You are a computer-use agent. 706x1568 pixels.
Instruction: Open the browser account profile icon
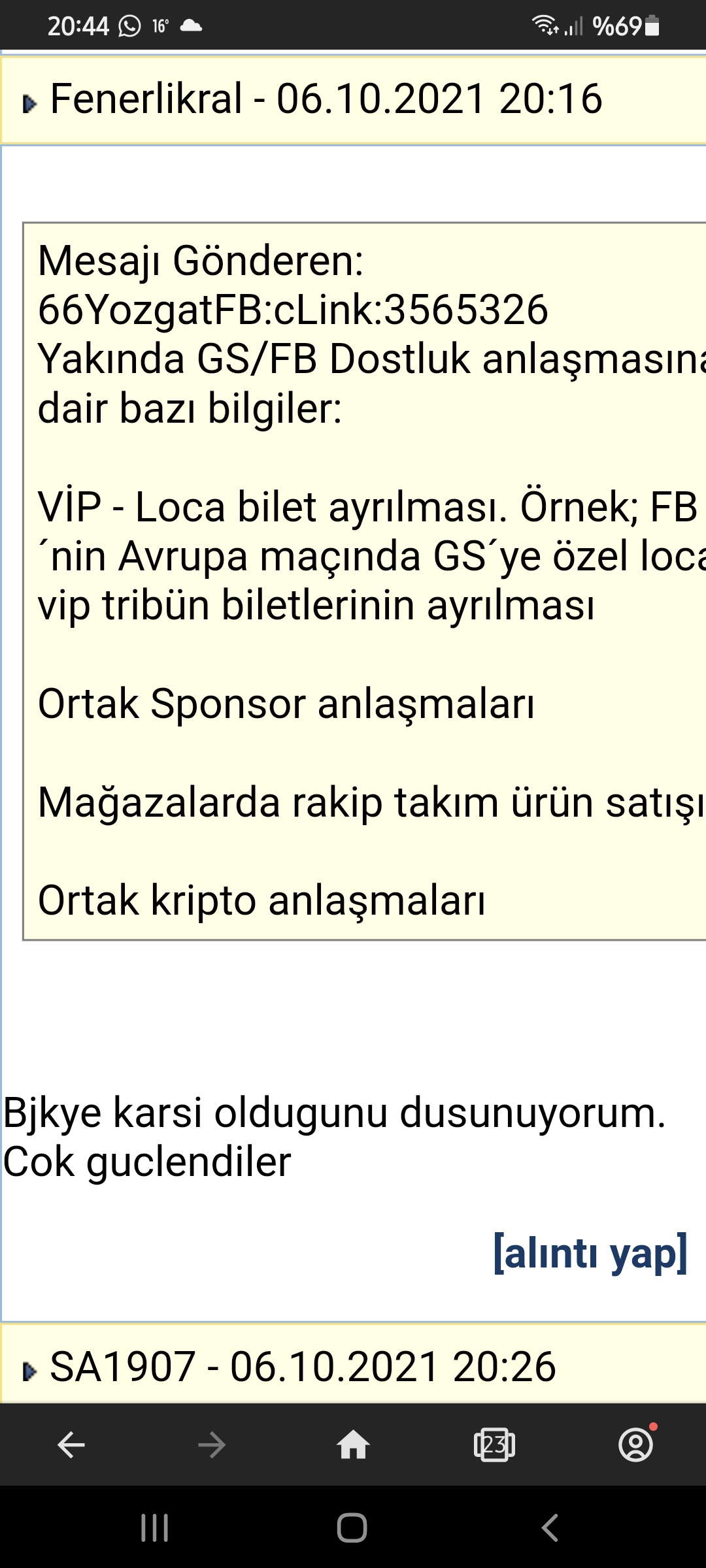click(636, 1445)
